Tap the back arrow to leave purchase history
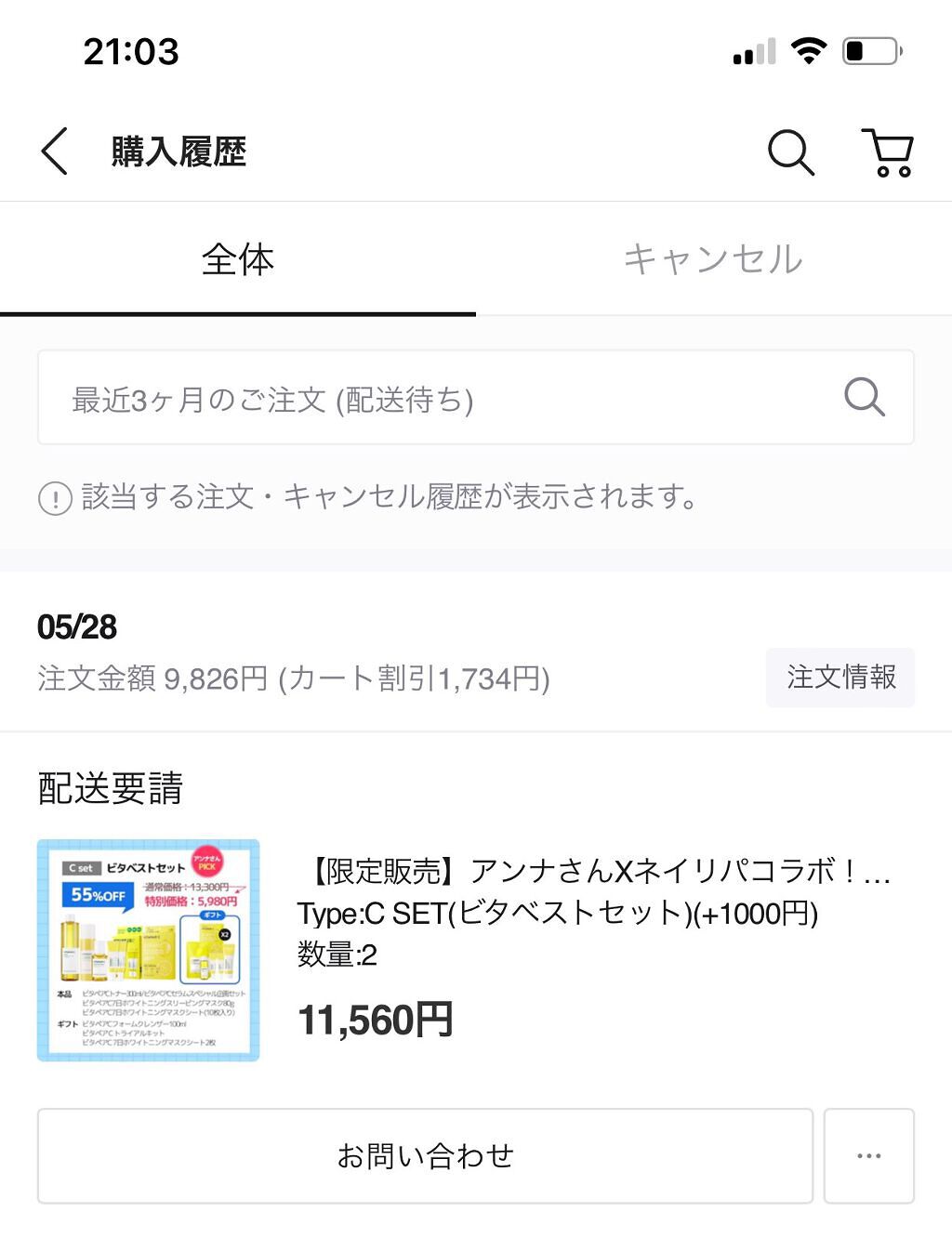 54,151
